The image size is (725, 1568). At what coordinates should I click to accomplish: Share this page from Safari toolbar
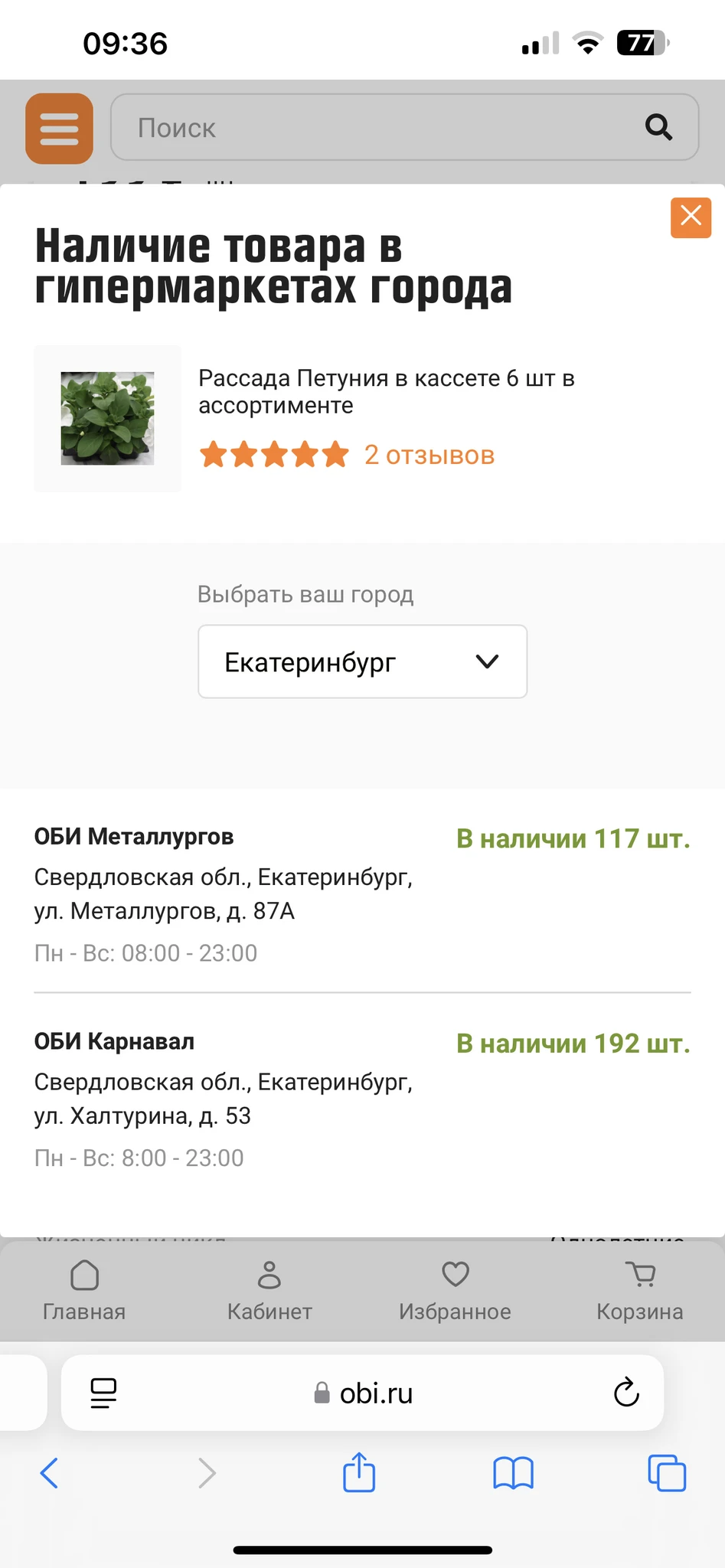coord(359,1472)
